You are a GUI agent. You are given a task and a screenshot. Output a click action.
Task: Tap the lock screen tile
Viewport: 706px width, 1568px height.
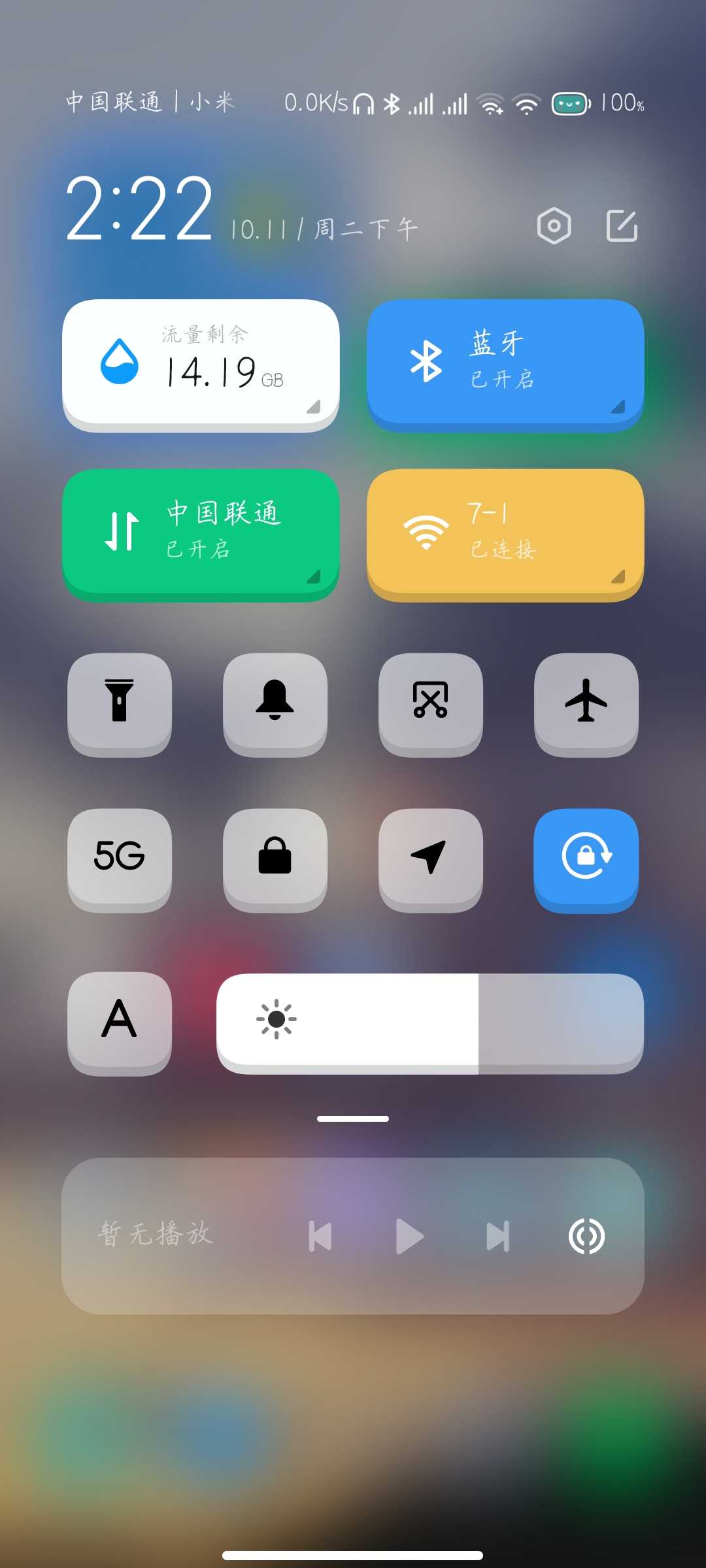pyautogui.click(x=275, y=857)
